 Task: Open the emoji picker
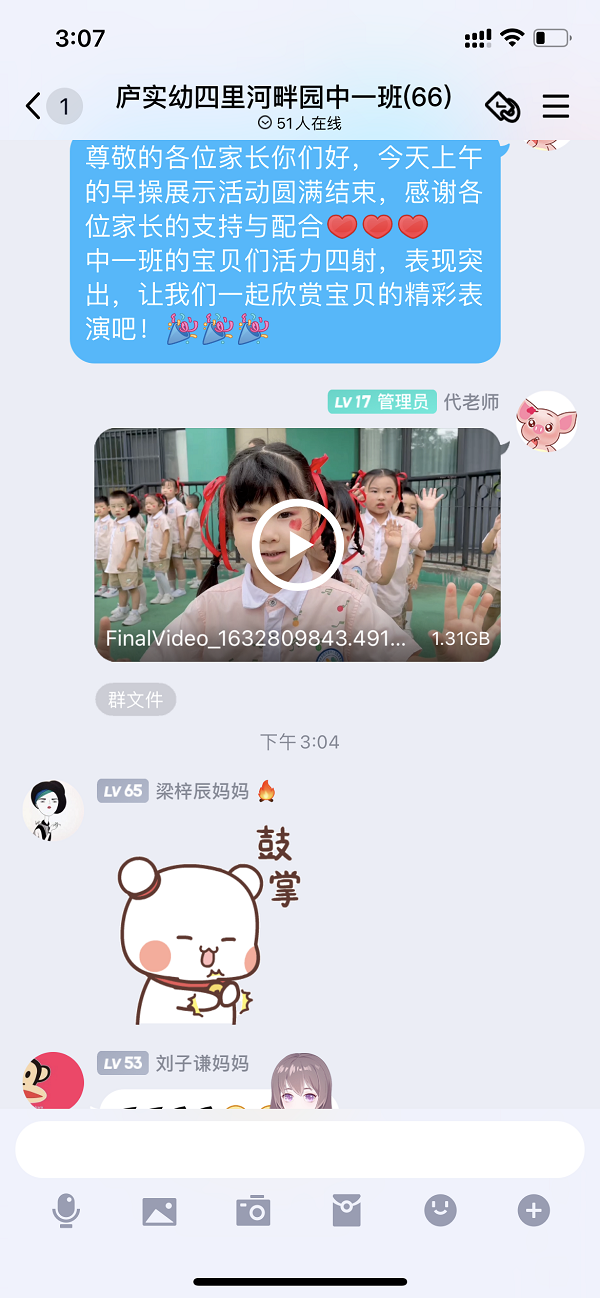point(440,1211)
